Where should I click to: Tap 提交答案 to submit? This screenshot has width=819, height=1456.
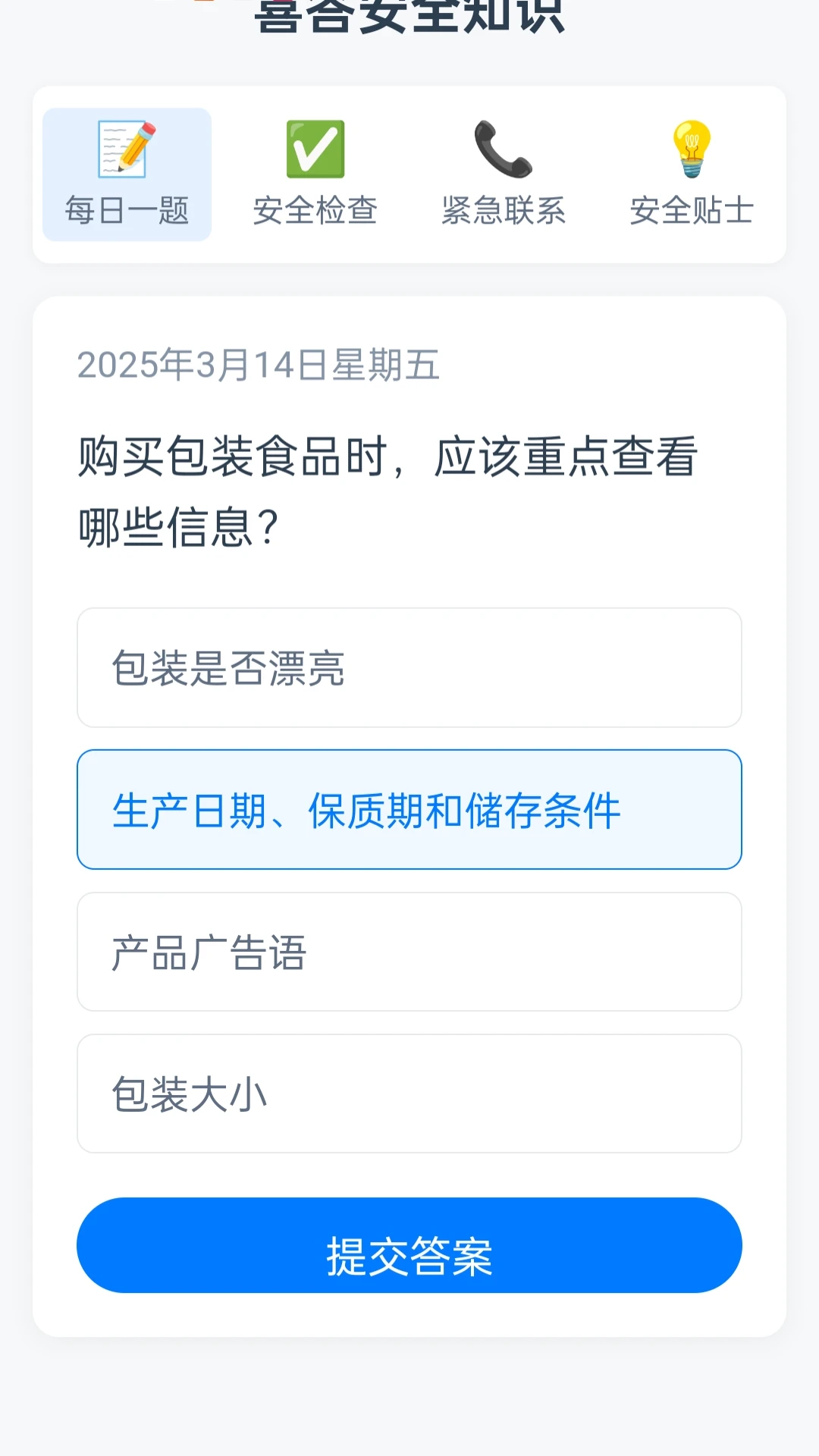(x=409, y=1245)
